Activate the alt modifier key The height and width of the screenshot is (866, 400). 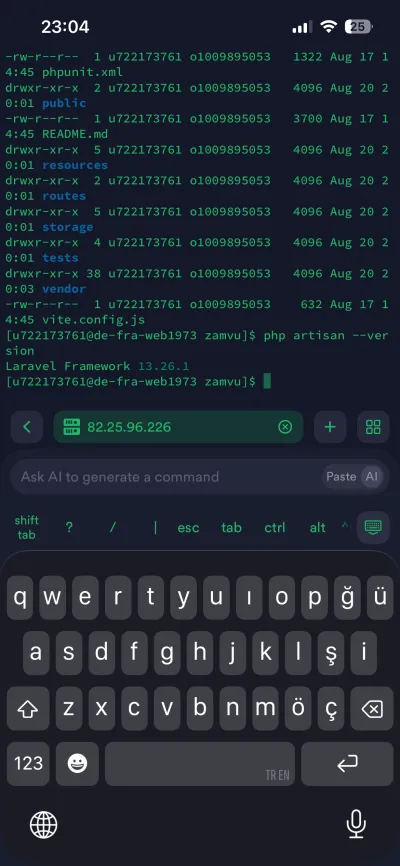318,528
